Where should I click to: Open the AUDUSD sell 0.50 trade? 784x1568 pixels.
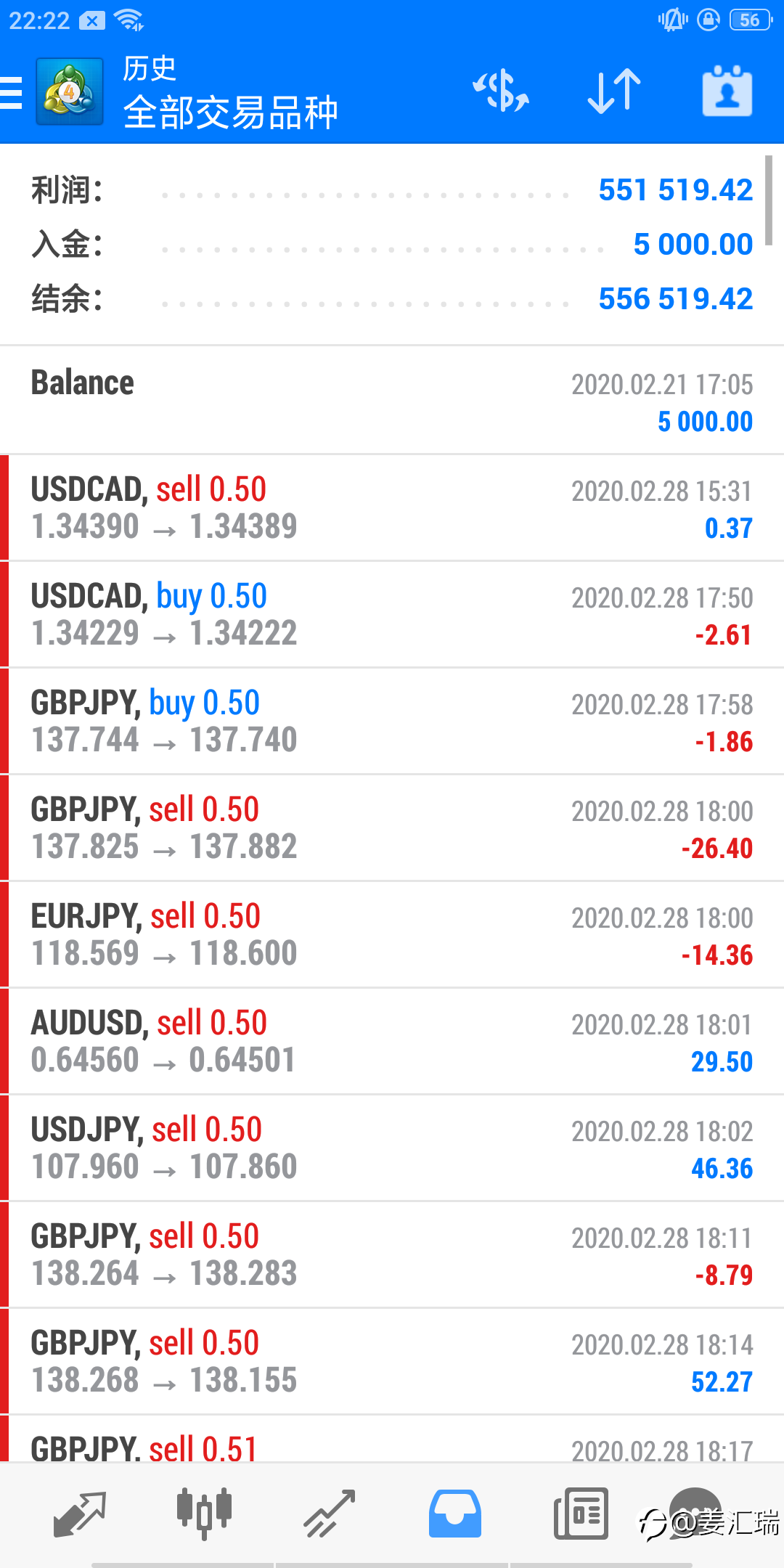(x=392, y=1042)
